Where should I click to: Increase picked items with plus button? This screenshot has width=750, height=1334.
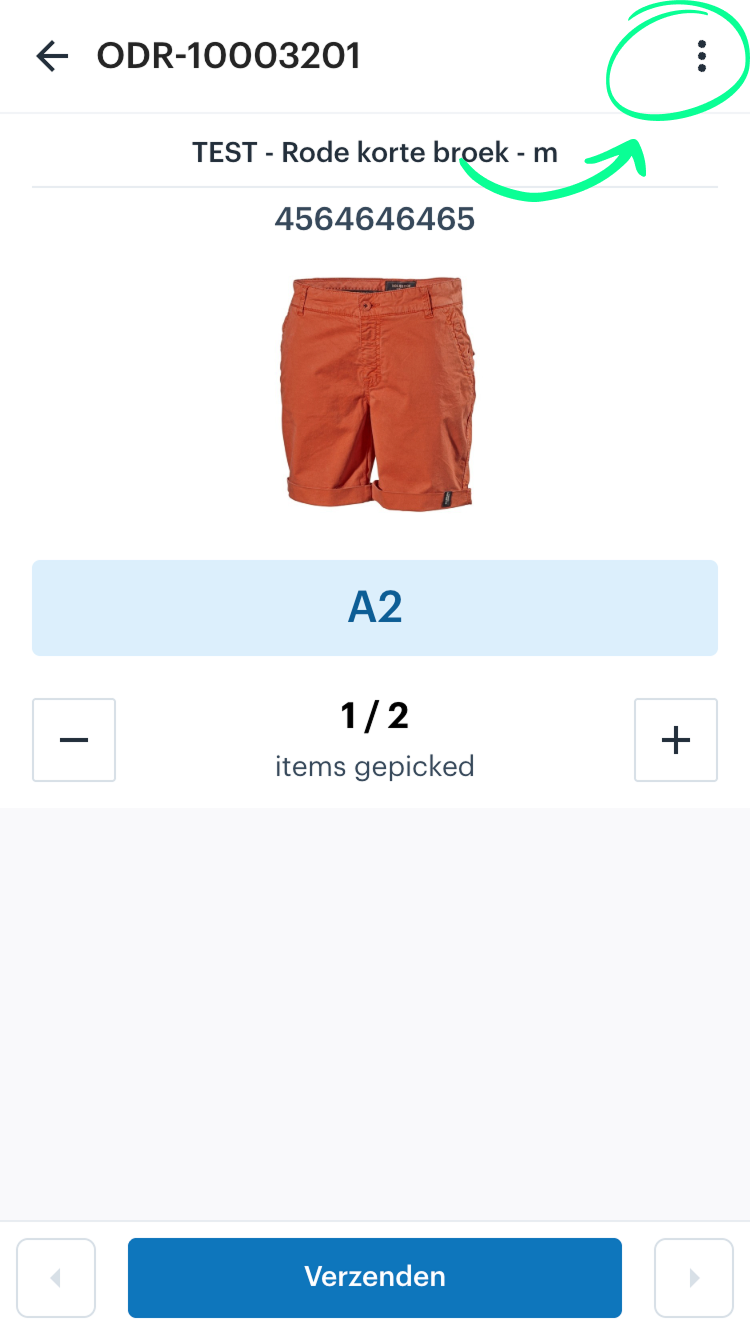(x=676, y=740)
